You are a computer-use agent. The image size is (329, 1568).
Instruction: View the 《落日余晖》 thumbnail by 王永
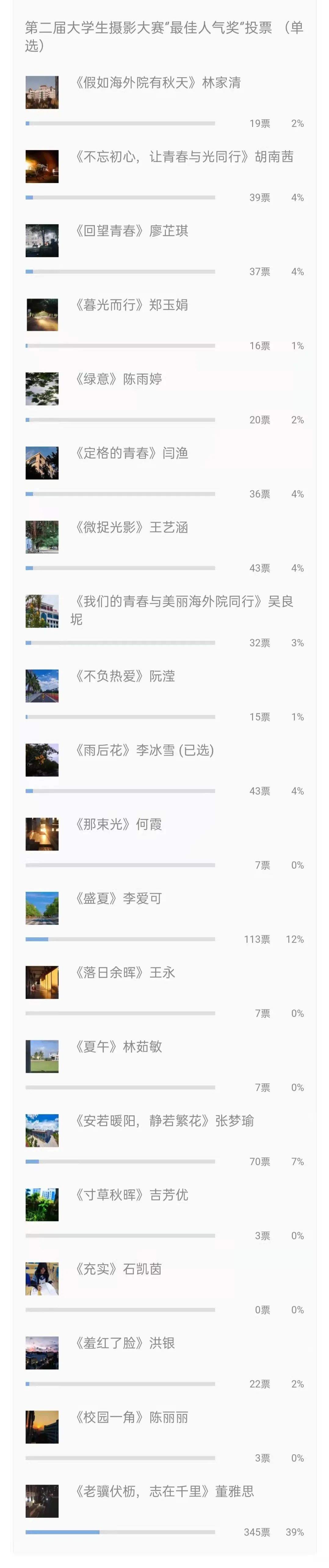pos(42,982)
